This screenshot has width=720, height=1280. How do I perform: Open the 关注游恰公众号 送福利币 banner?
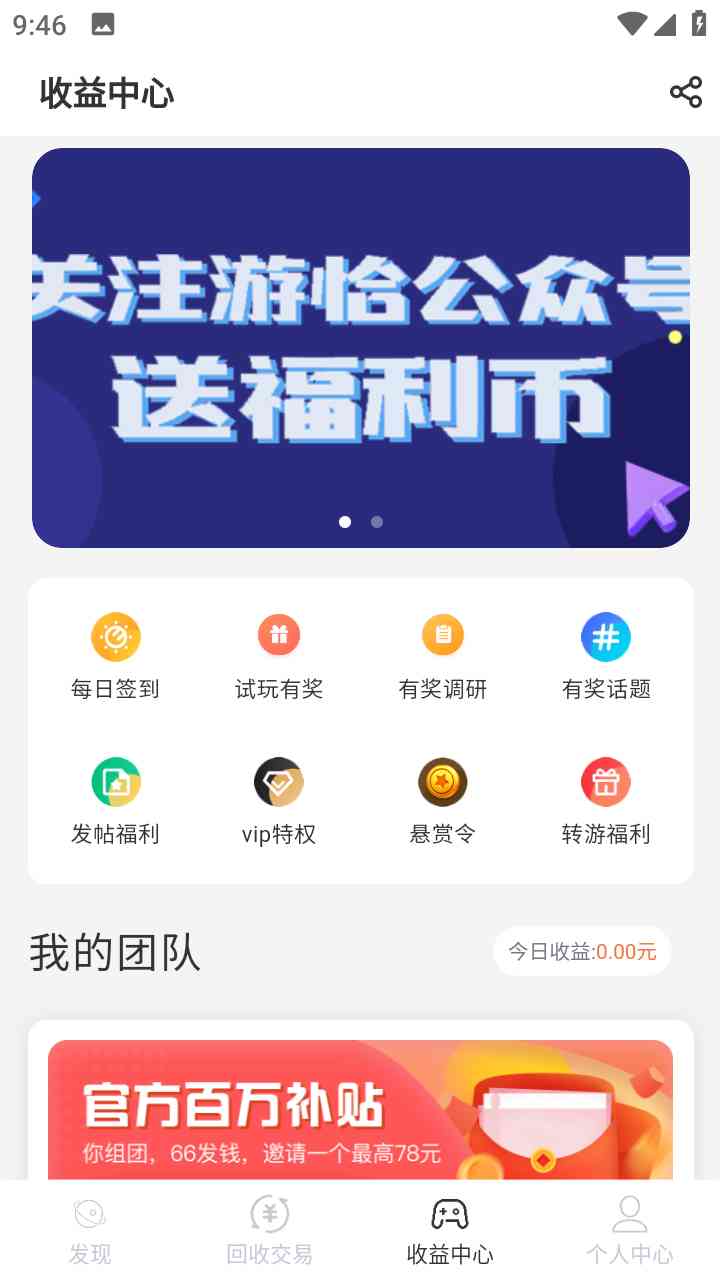[360, 347]
